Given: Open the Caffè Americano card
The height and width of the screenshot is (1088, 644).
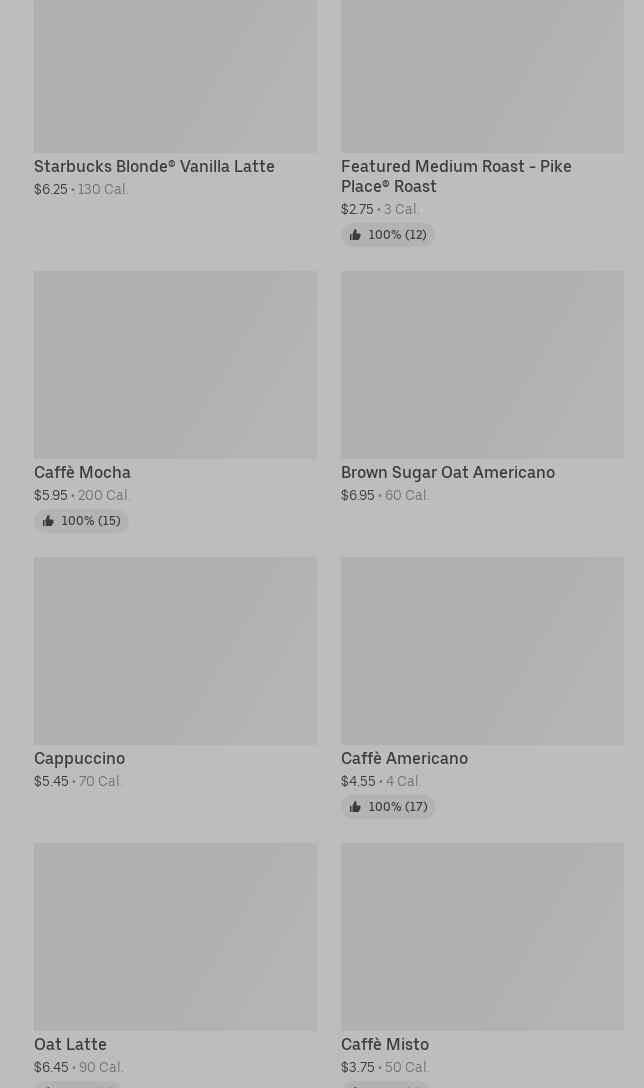Looking at the screenshot, I should pyautogui.click(x=482, y=687).
